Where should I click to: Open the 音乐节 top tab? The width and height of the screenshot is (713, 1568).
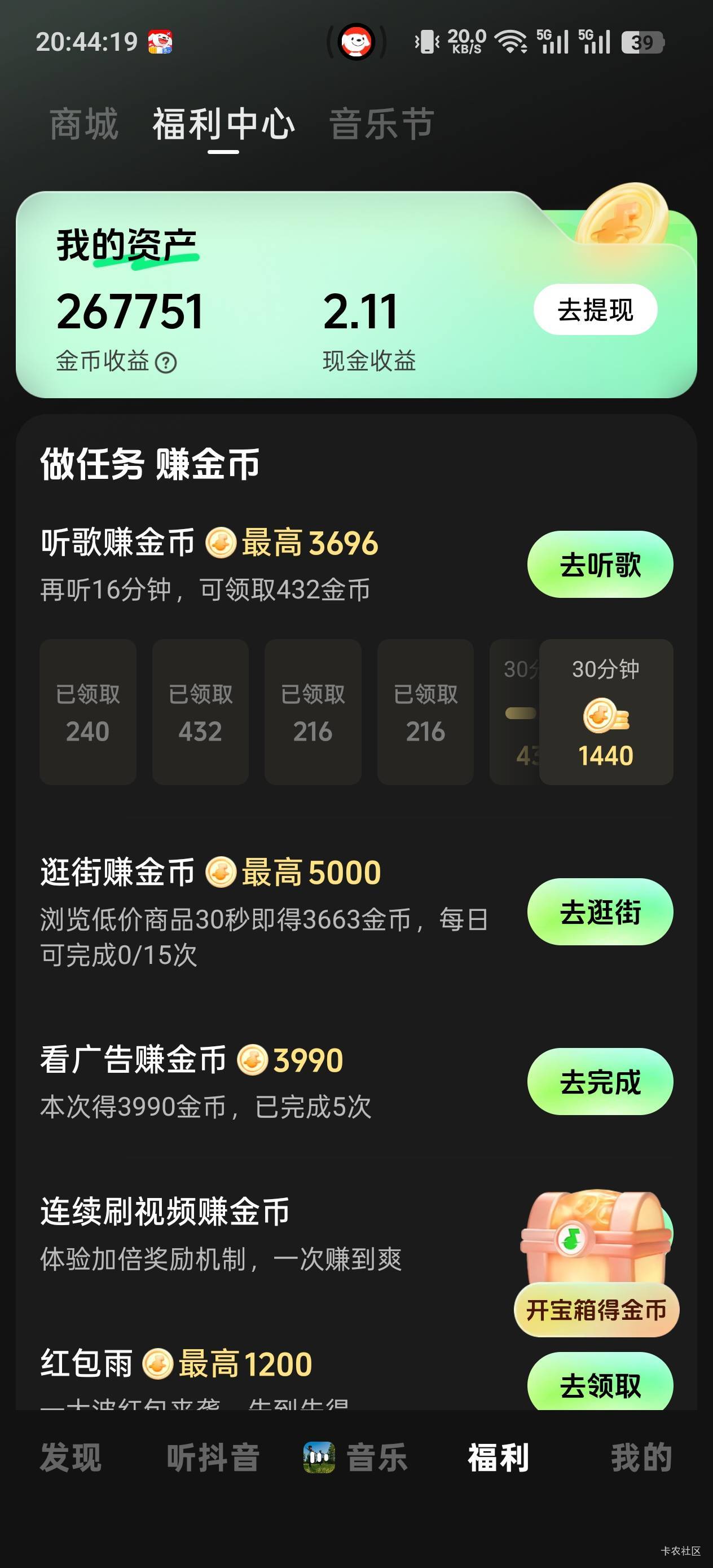(x=382, y=125)
